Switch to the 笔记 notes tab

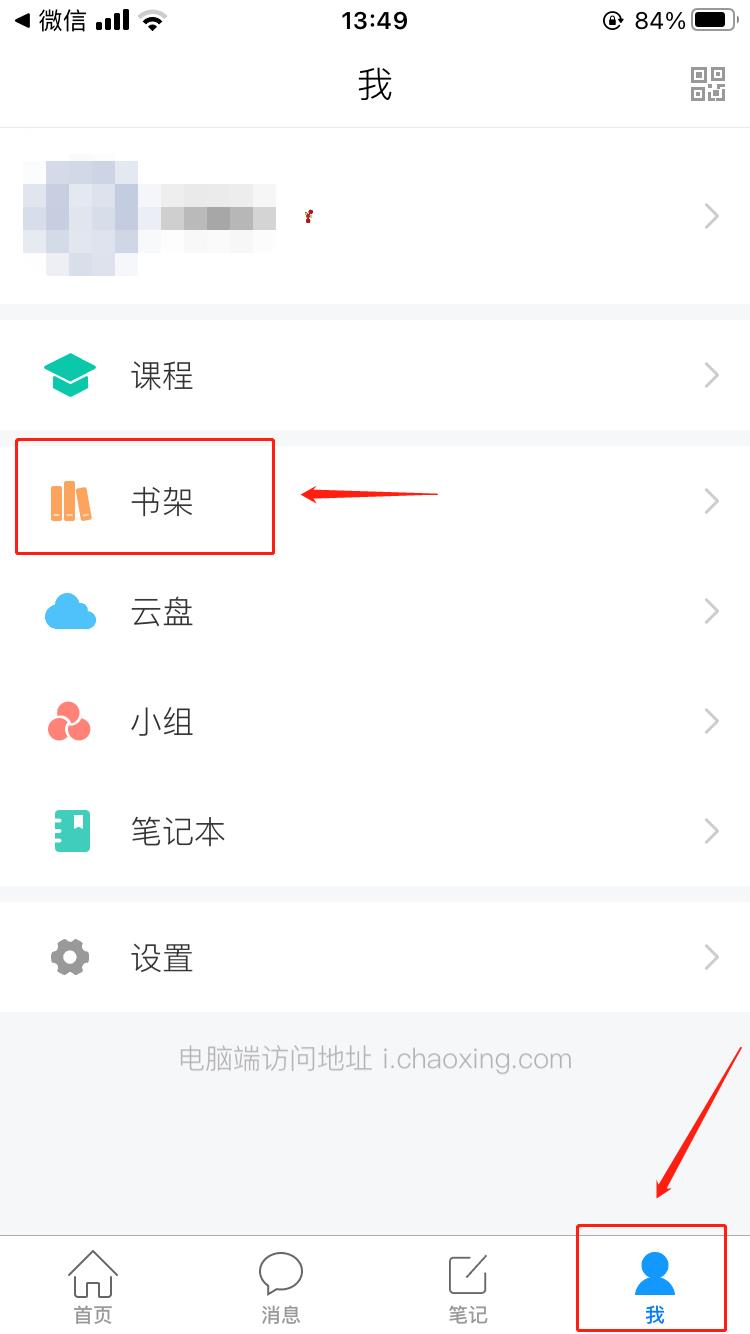tap(467, 1286)
